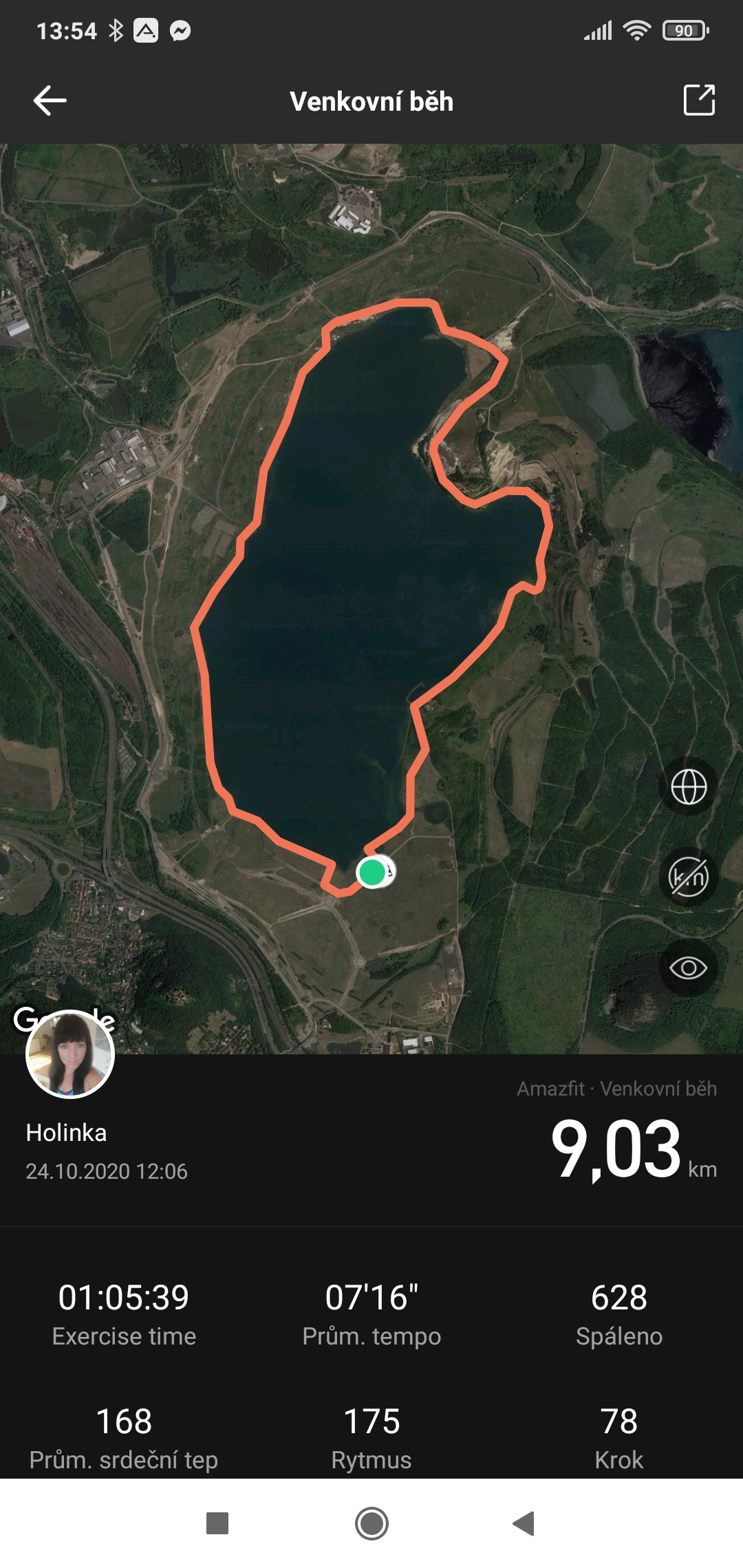Toggle map visibility with the eye icon
This screenshot has width=743, height=1568.
pos(689,968)
